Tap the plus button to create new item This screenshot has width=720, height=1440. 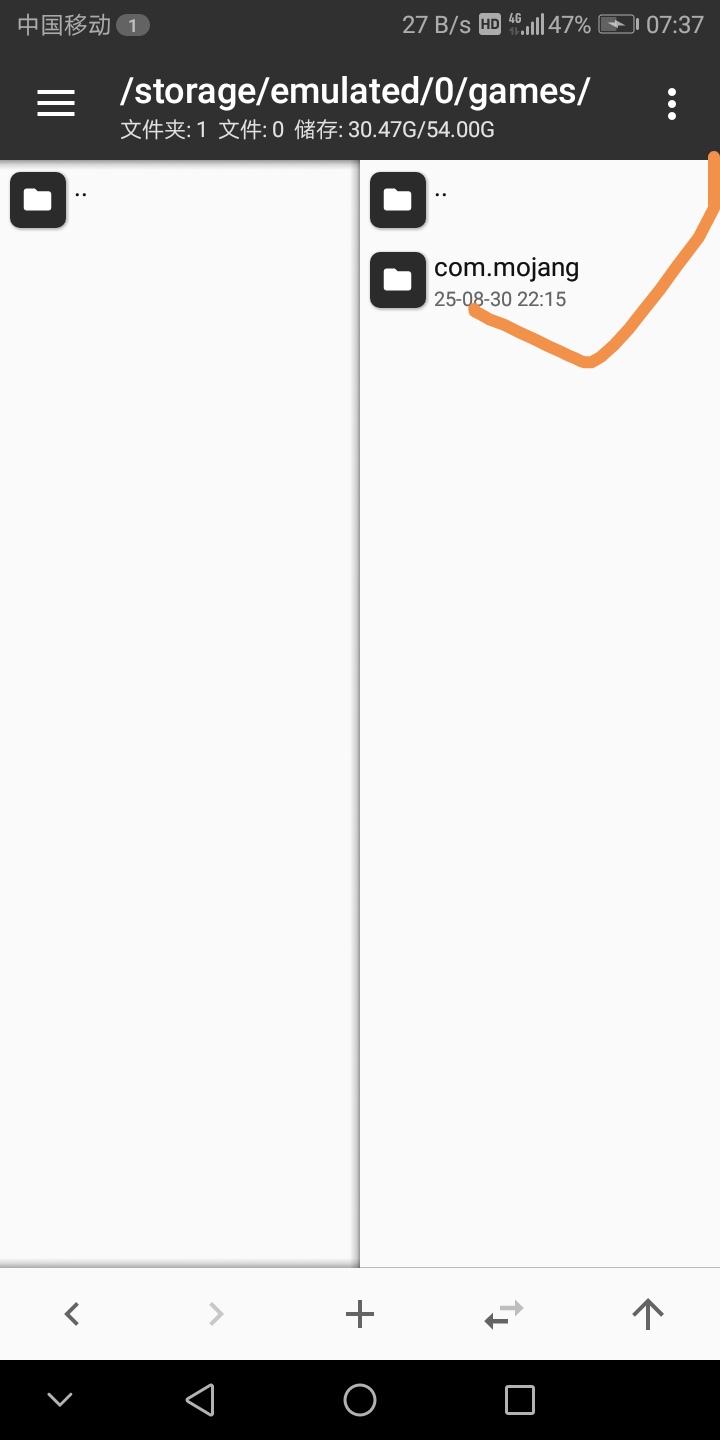360,1314
